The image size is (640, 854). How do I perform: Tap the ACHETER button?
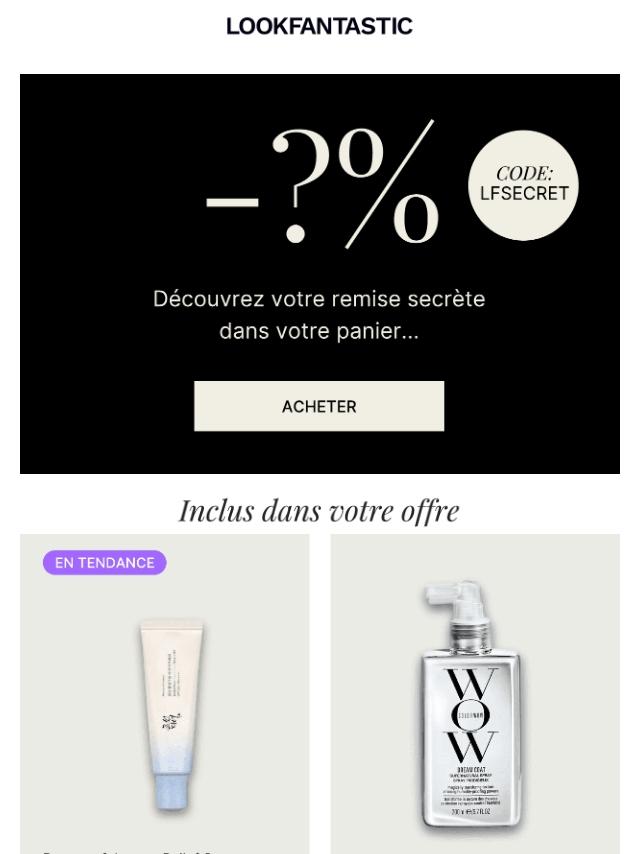tap(319, 406)
